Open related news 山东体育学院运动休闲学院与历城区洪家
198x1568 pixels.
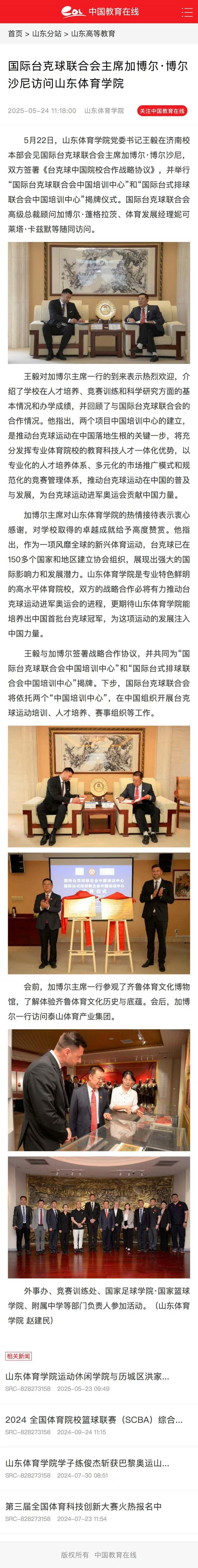coord(88,1376)
